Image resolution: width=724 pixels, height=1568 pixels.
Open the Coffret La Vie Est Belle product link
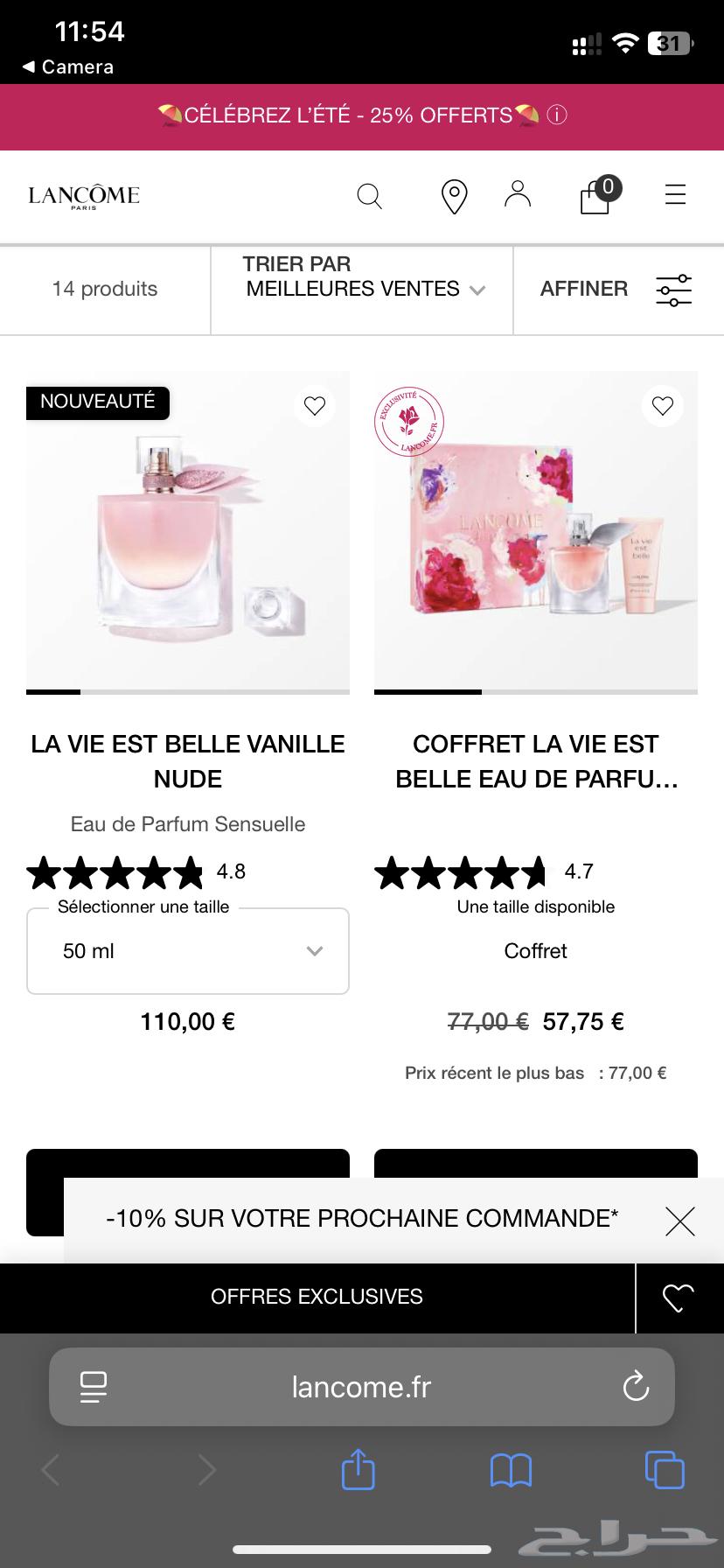click(536, 760)
